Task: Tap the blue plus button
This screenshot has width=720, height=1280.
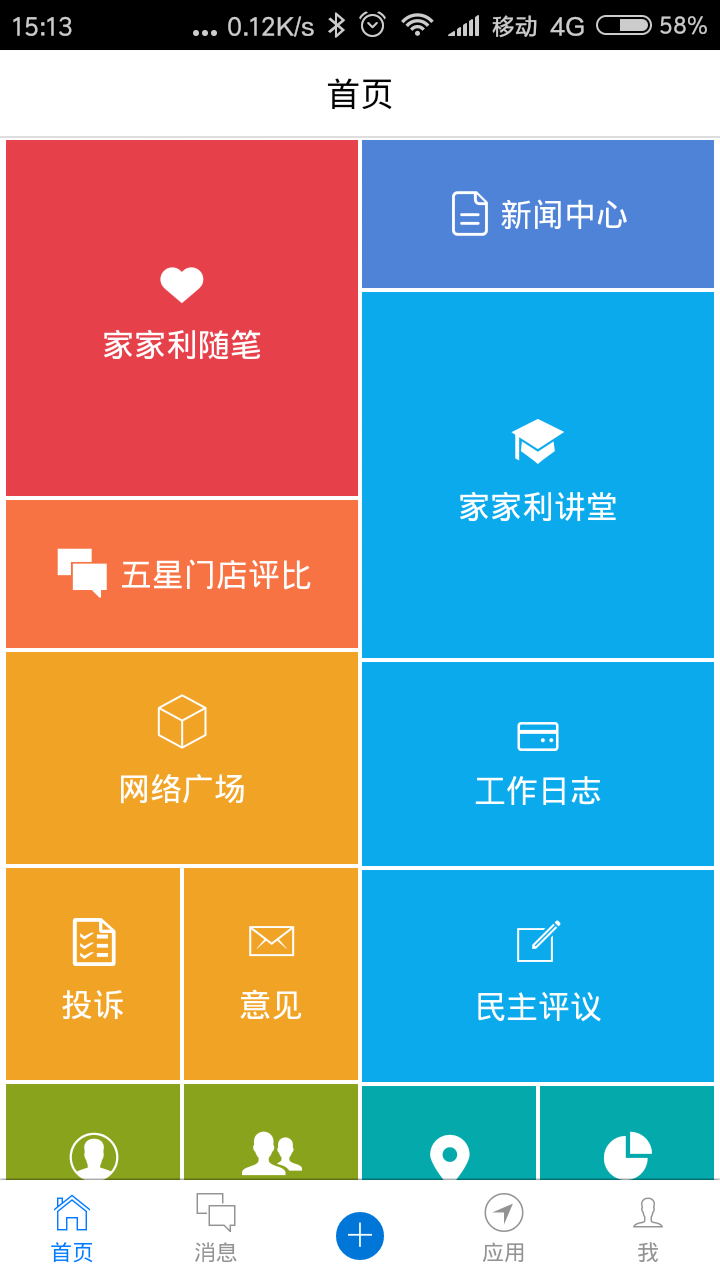Action: pos(360,1236)
